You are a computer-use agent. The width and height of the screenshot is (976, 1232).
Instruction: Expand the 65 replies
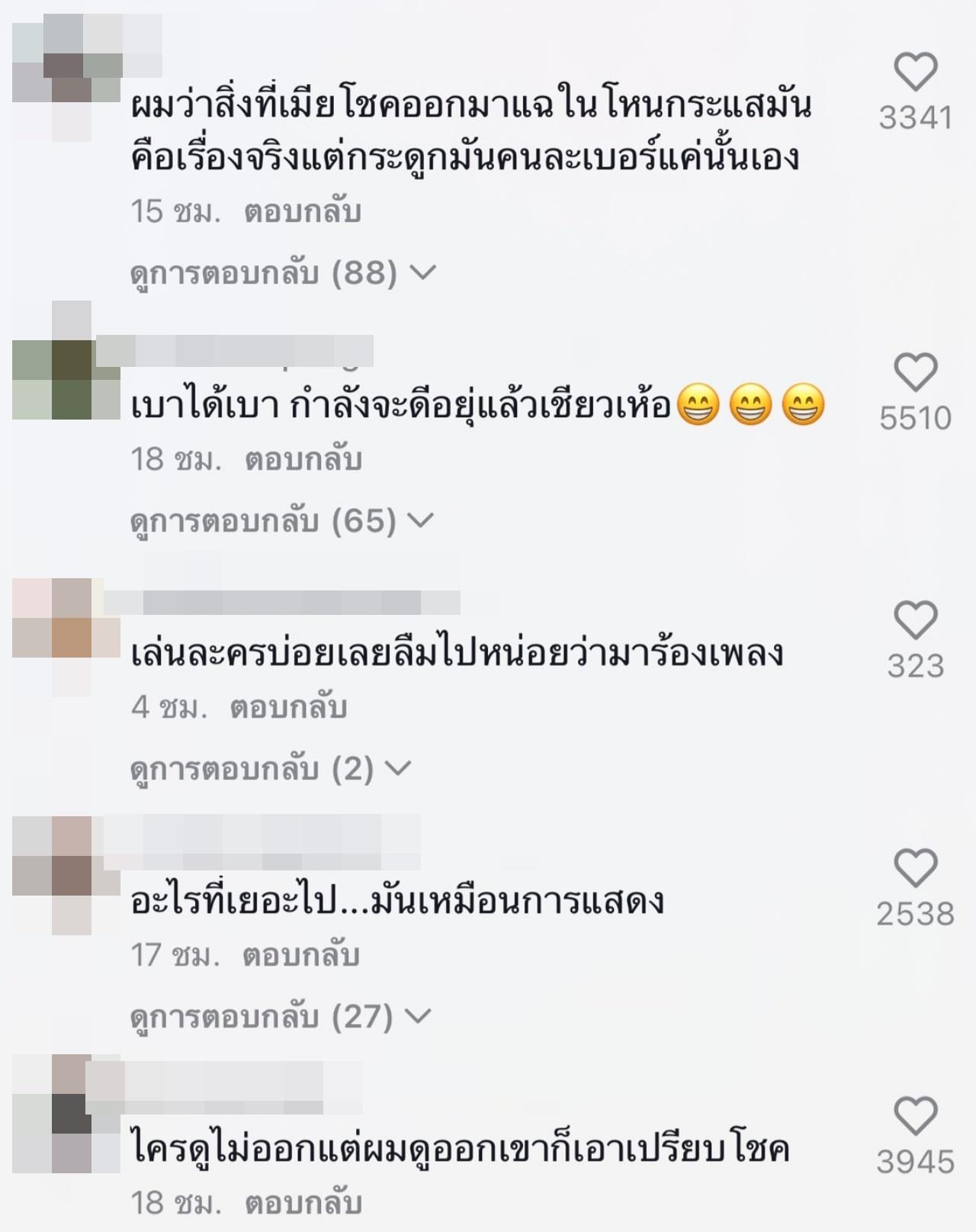[281, 520]
